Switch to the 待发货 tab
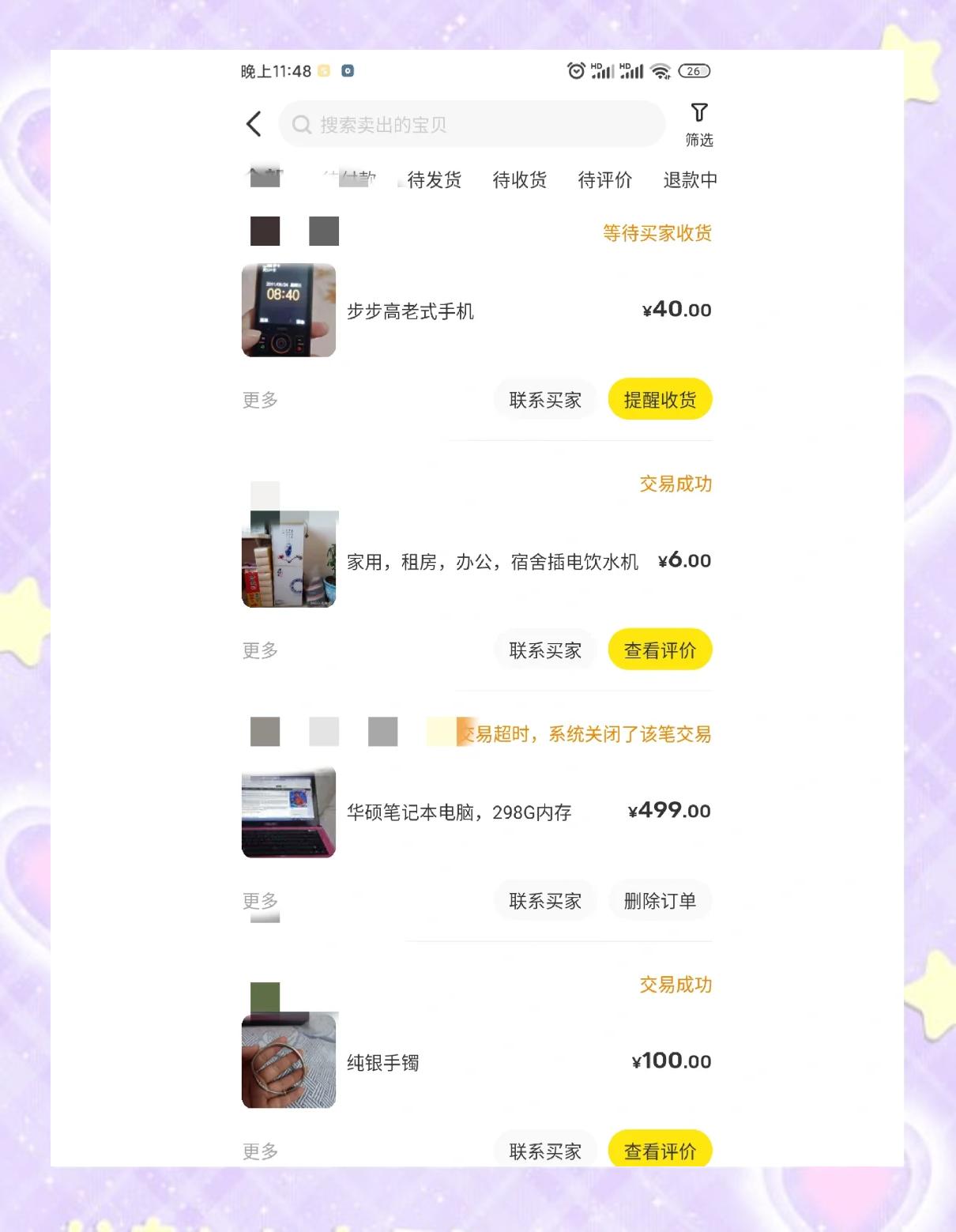Viewport: 956px width, 1232px height. click(x=433, y=179)
